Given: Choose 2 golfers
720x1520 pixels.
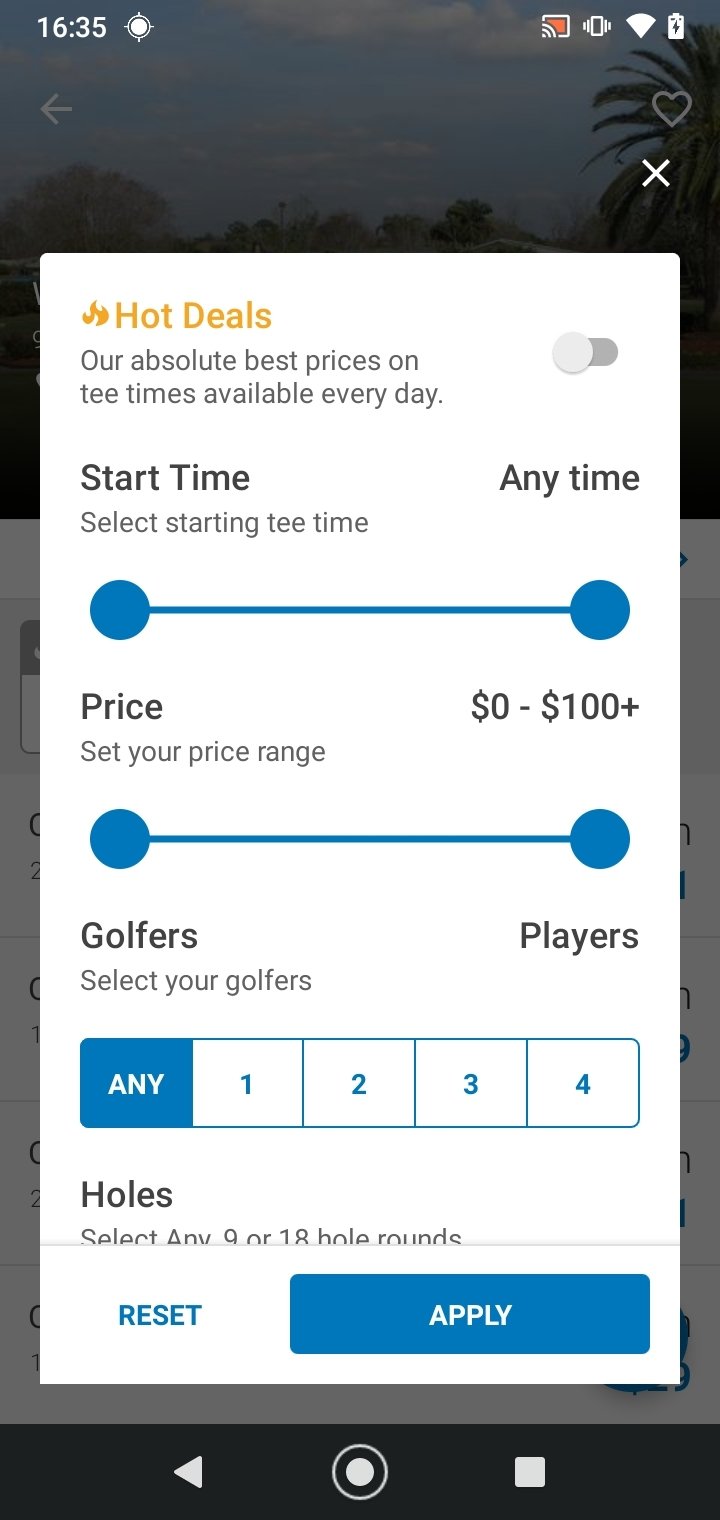Looking at the screenshot, I should pos(359,1083).
